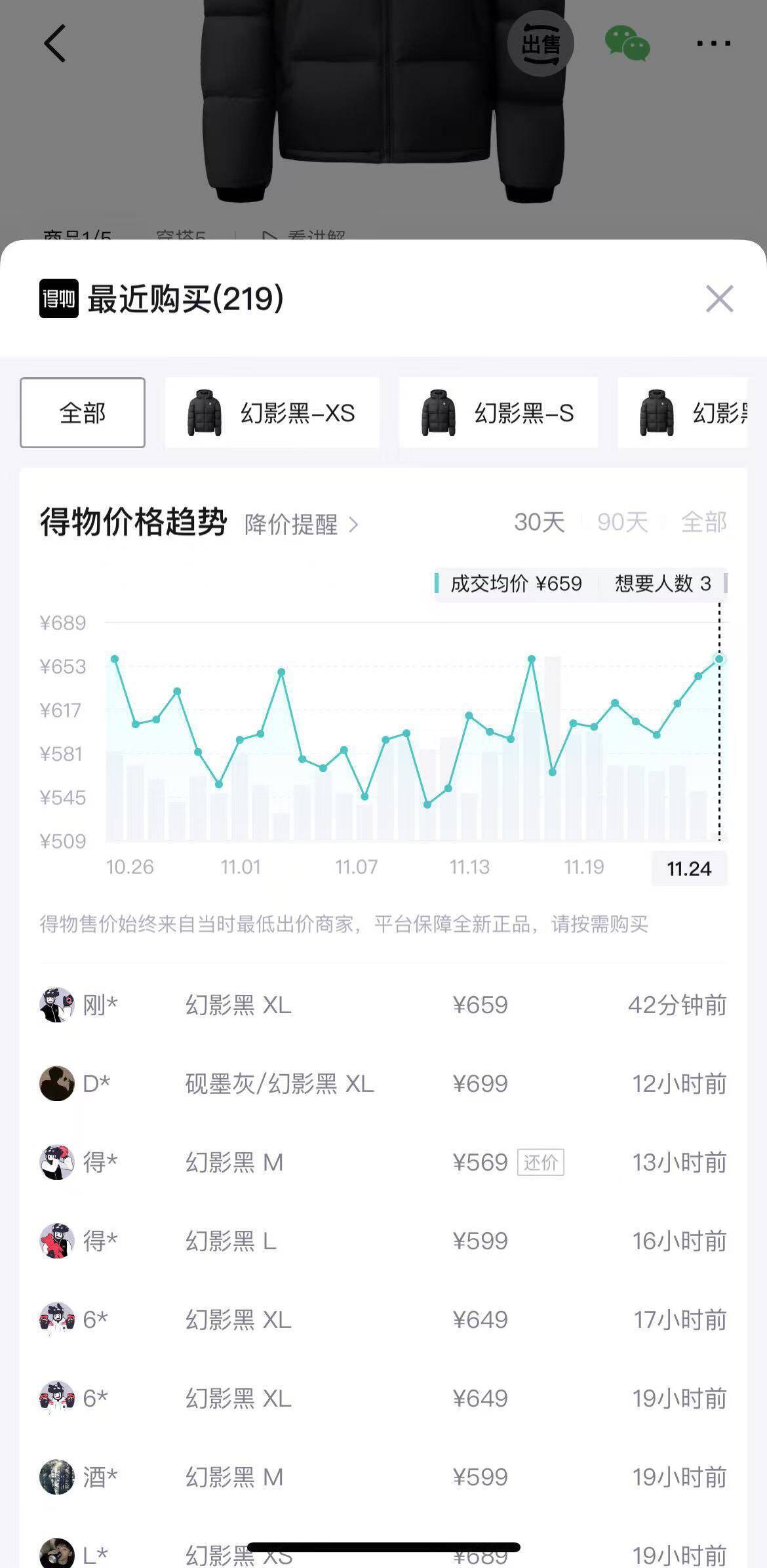Tap the 出售 sell button

click(x=541, y=43)
